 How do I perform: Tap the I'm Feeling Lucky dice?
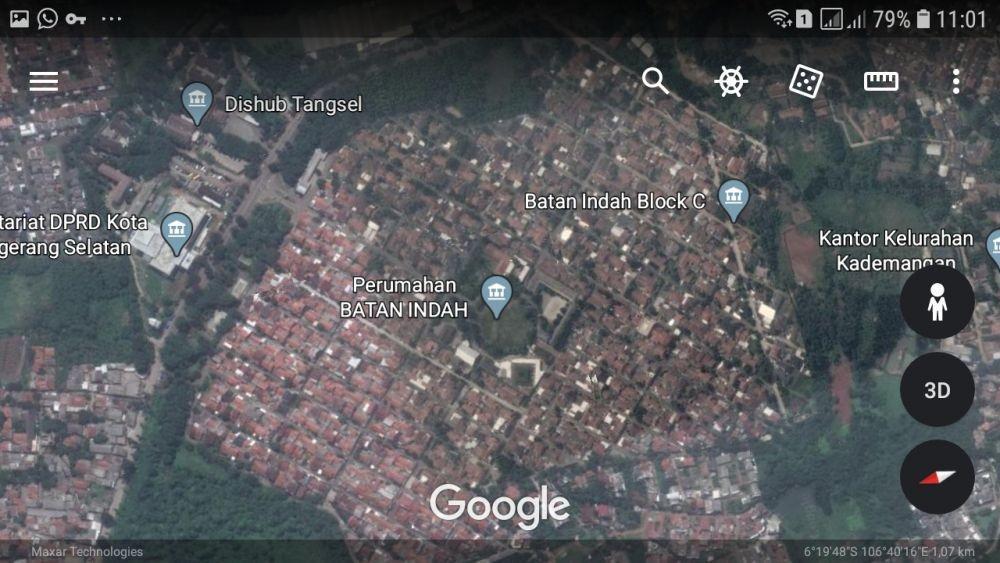click(x=806, y=82)
